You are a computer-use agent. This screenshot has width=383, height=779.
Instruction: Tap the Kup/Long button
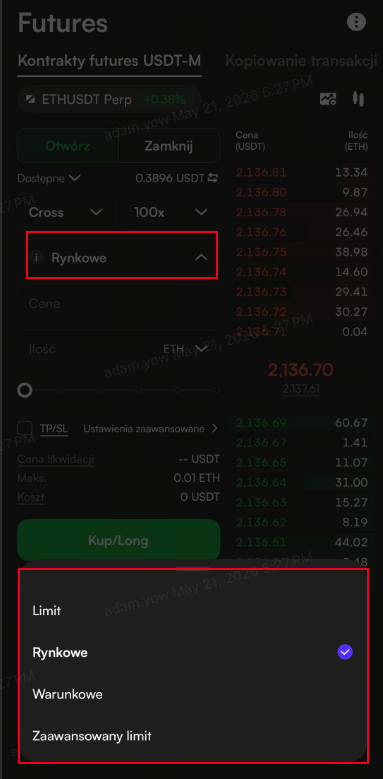[118, 540]
